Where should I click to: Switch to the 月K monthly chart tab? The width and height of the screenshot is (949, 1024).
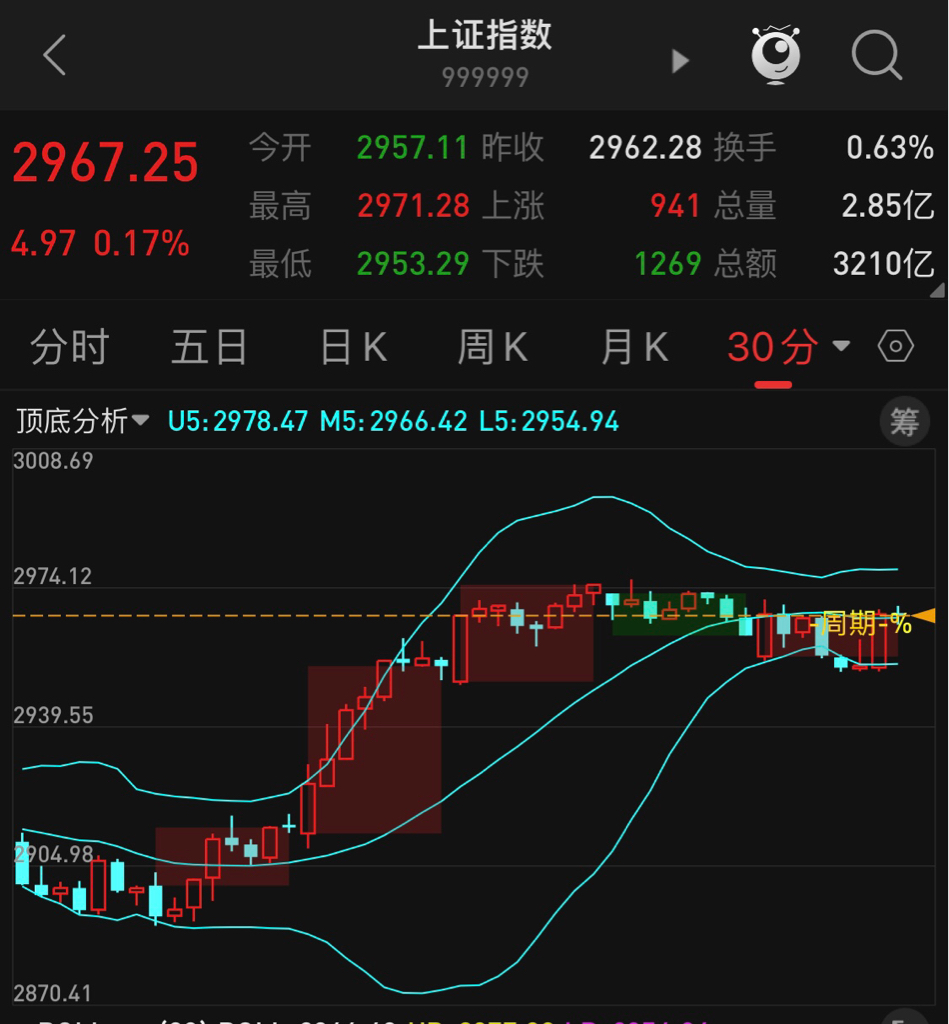click(633, 345)
